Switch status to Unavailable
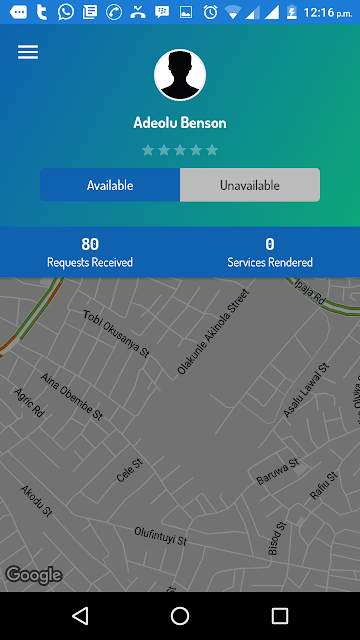Screen dimensions: 360x640 pos(250,185)
